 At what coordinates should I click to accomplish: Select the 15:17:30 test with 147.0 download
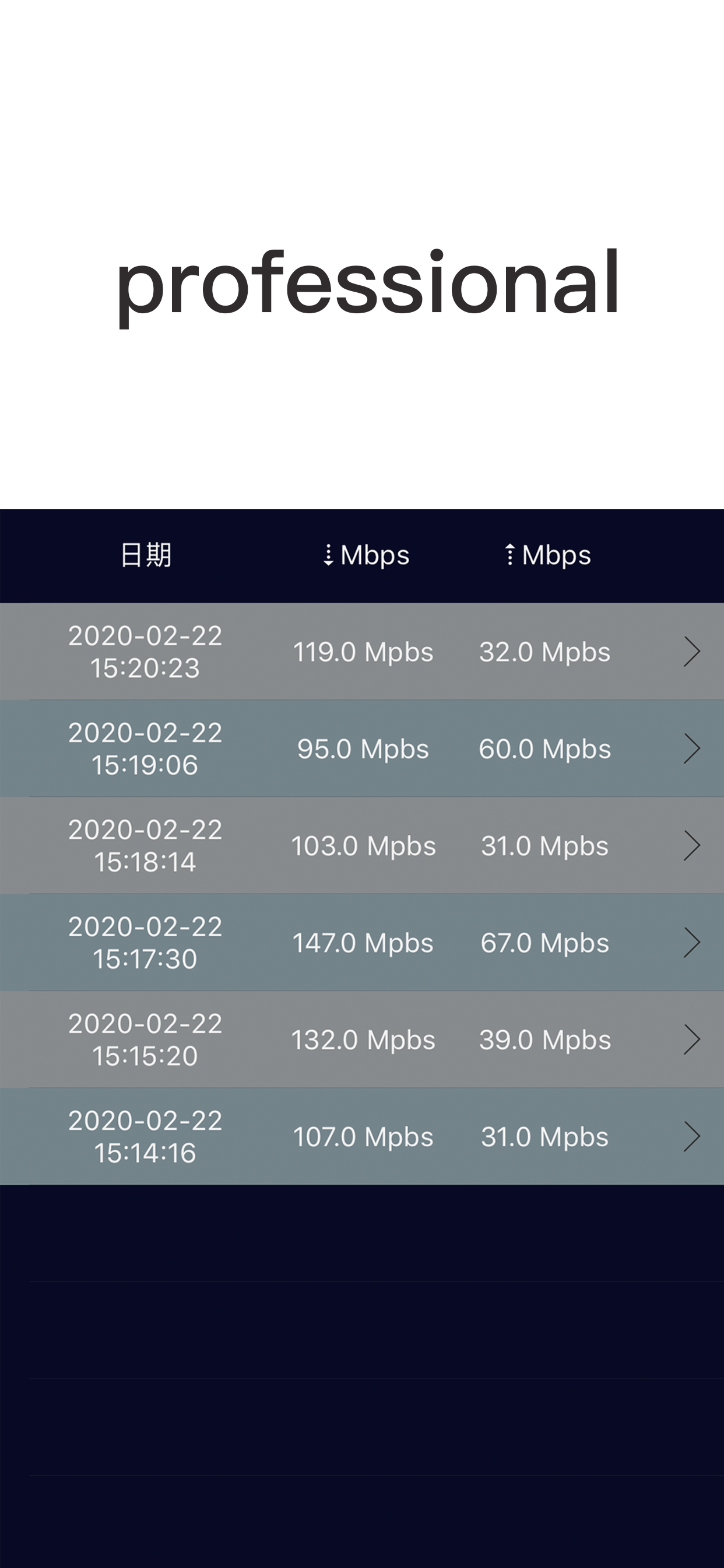(362, 942)
